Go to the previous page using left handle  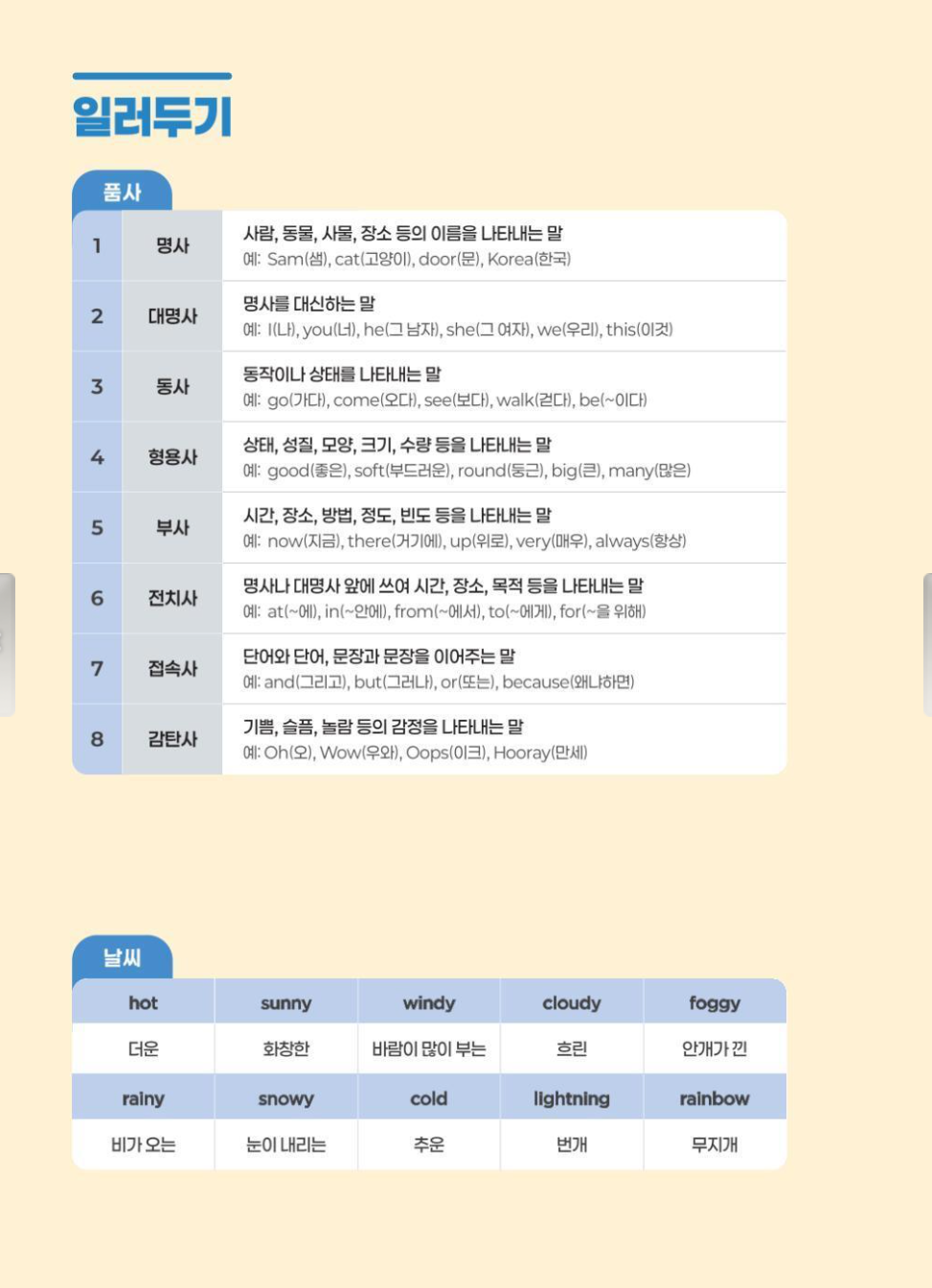point(7,644)
